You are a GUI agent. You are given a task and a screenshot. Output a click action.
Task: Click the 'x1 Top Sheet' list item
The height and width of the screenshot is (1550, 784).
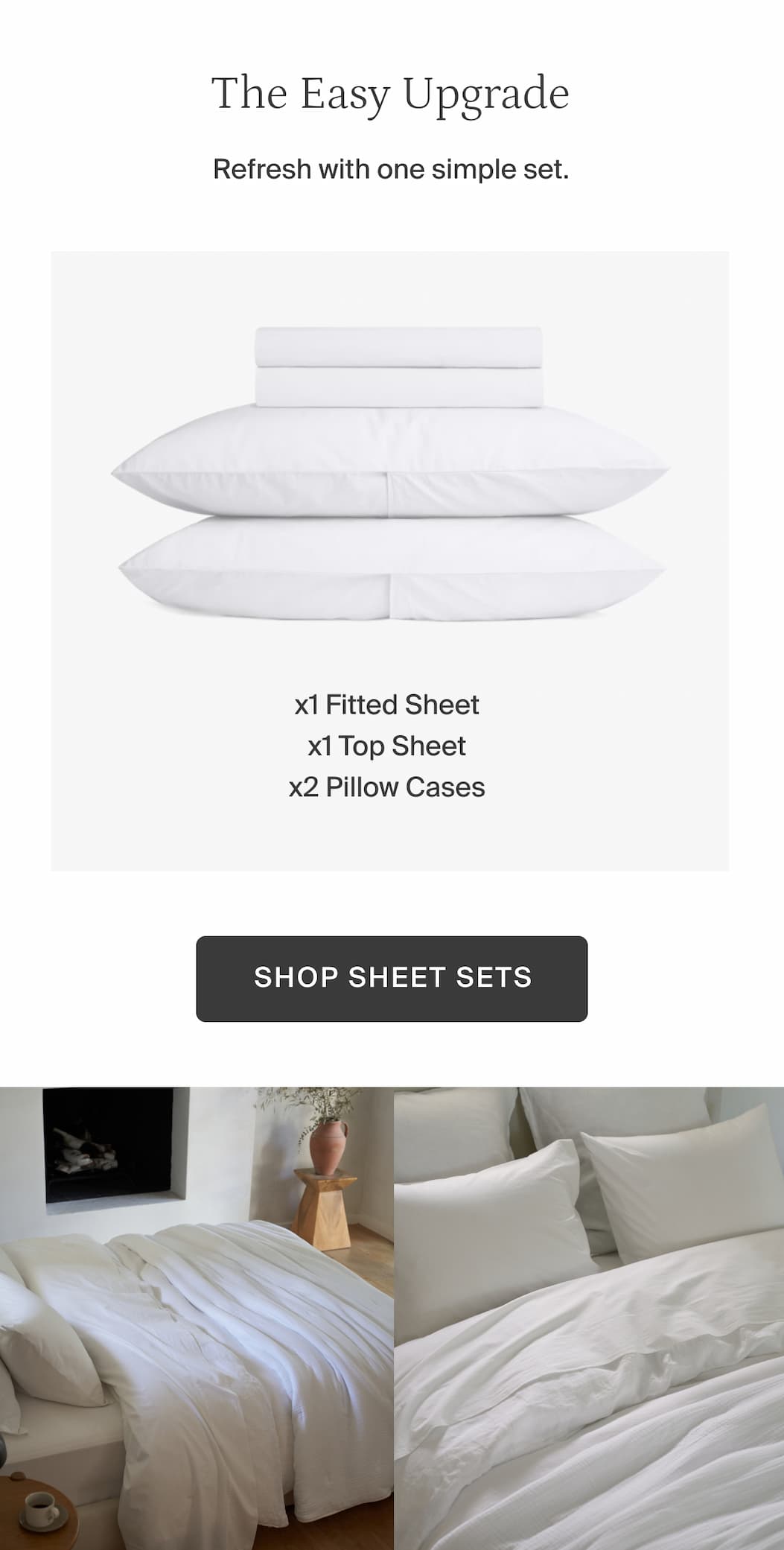(x=387, y=746)
